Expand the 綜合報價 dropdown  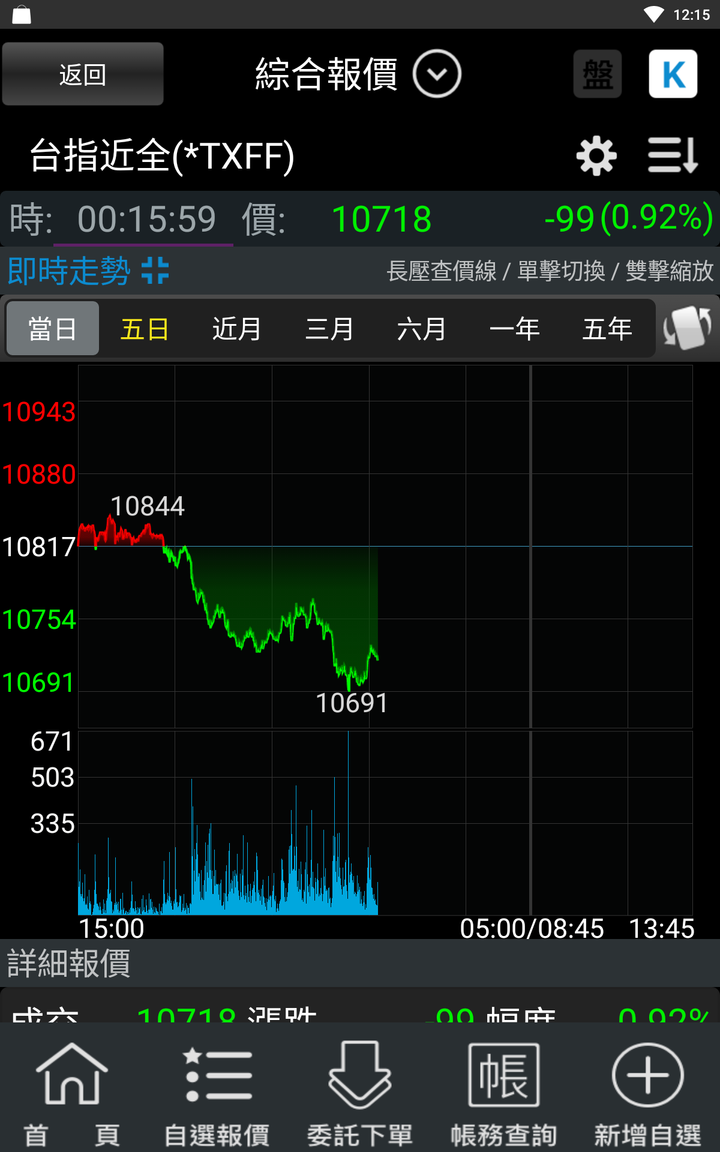pyautogui.click(x=436, y=74)
